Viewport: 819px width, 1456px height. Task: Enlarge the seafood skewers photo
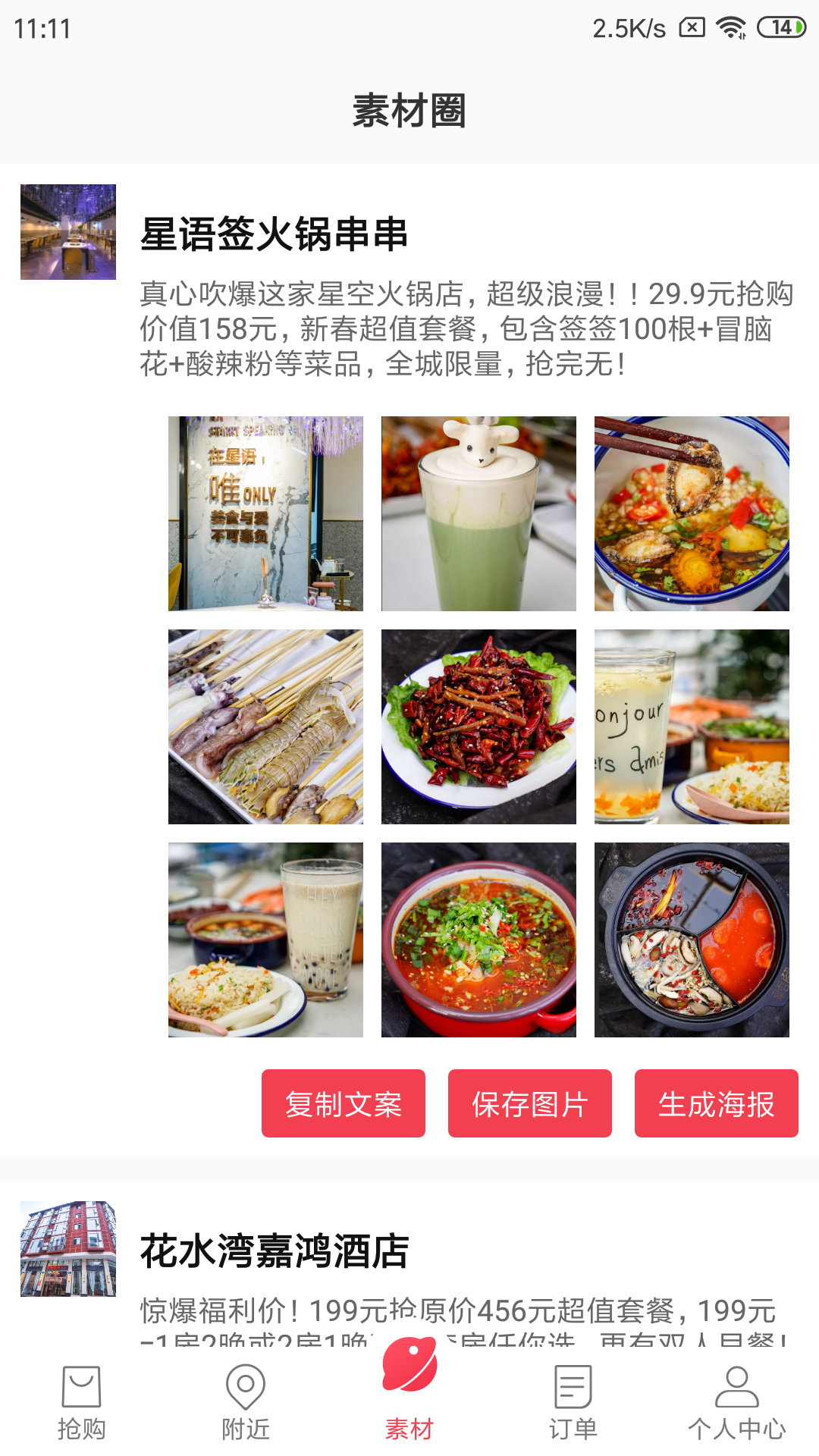[265, 726]
